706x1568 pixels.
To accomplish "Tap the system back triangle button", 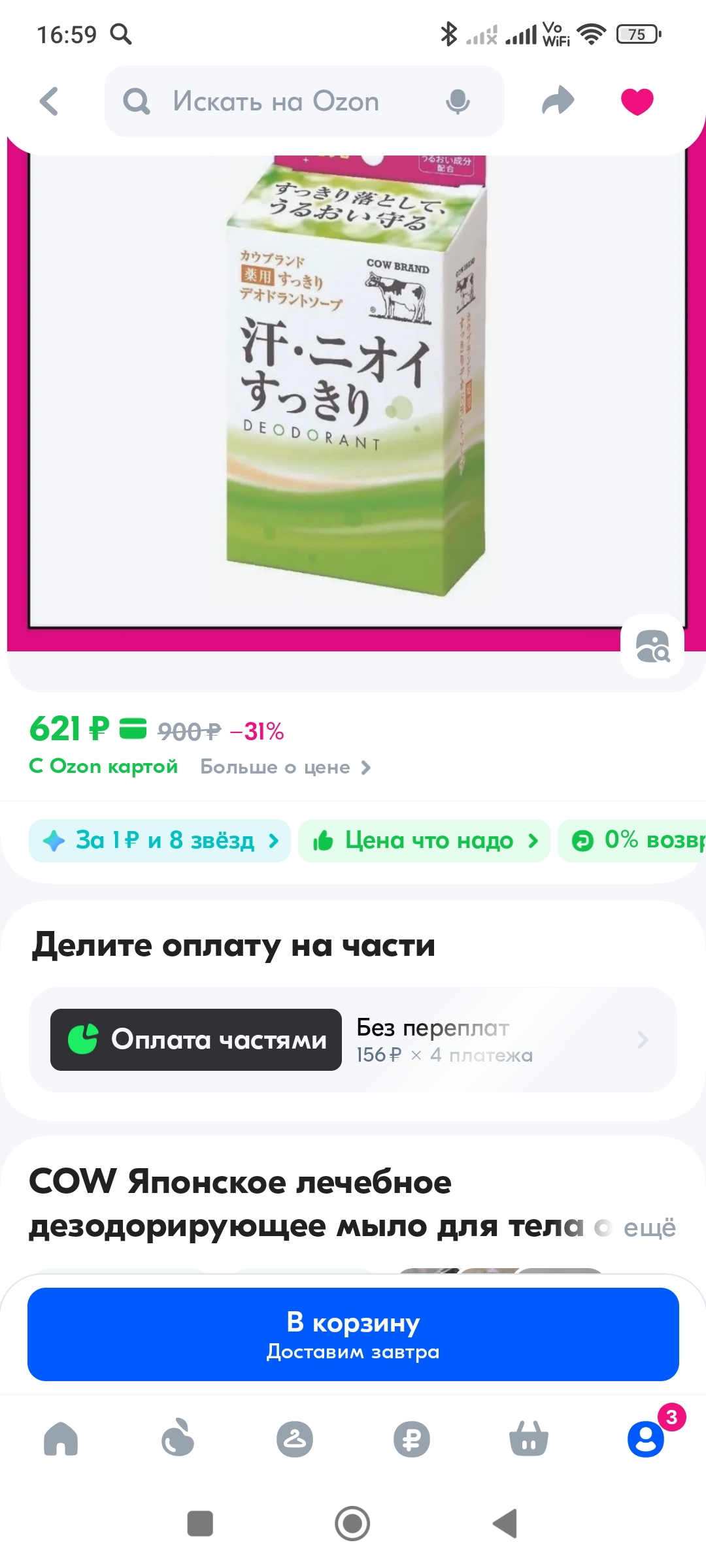I will coord(505,1524).
